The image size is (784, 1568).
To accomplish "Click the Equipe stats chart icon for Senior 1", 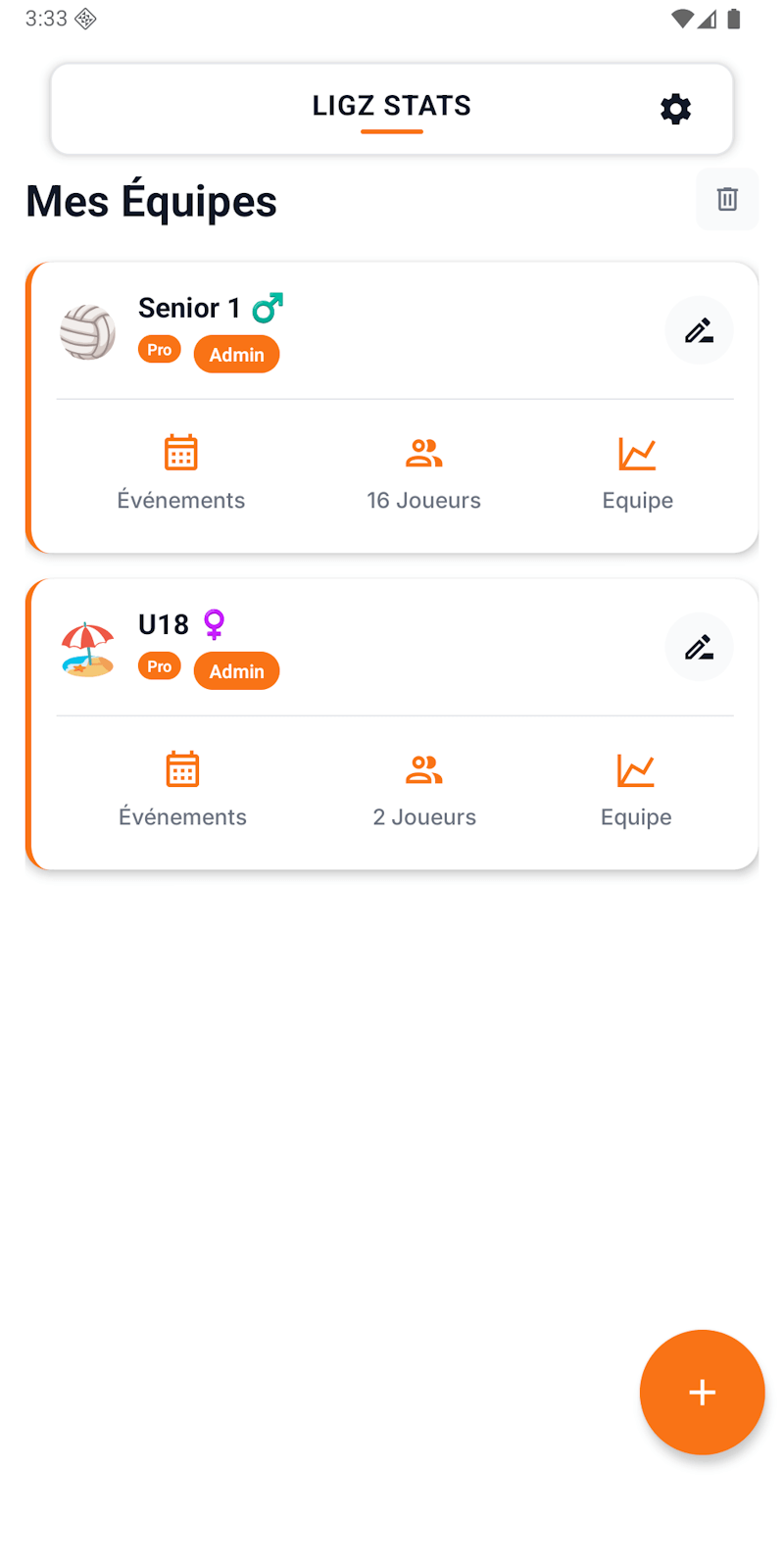I will click(x=637, y=452).
